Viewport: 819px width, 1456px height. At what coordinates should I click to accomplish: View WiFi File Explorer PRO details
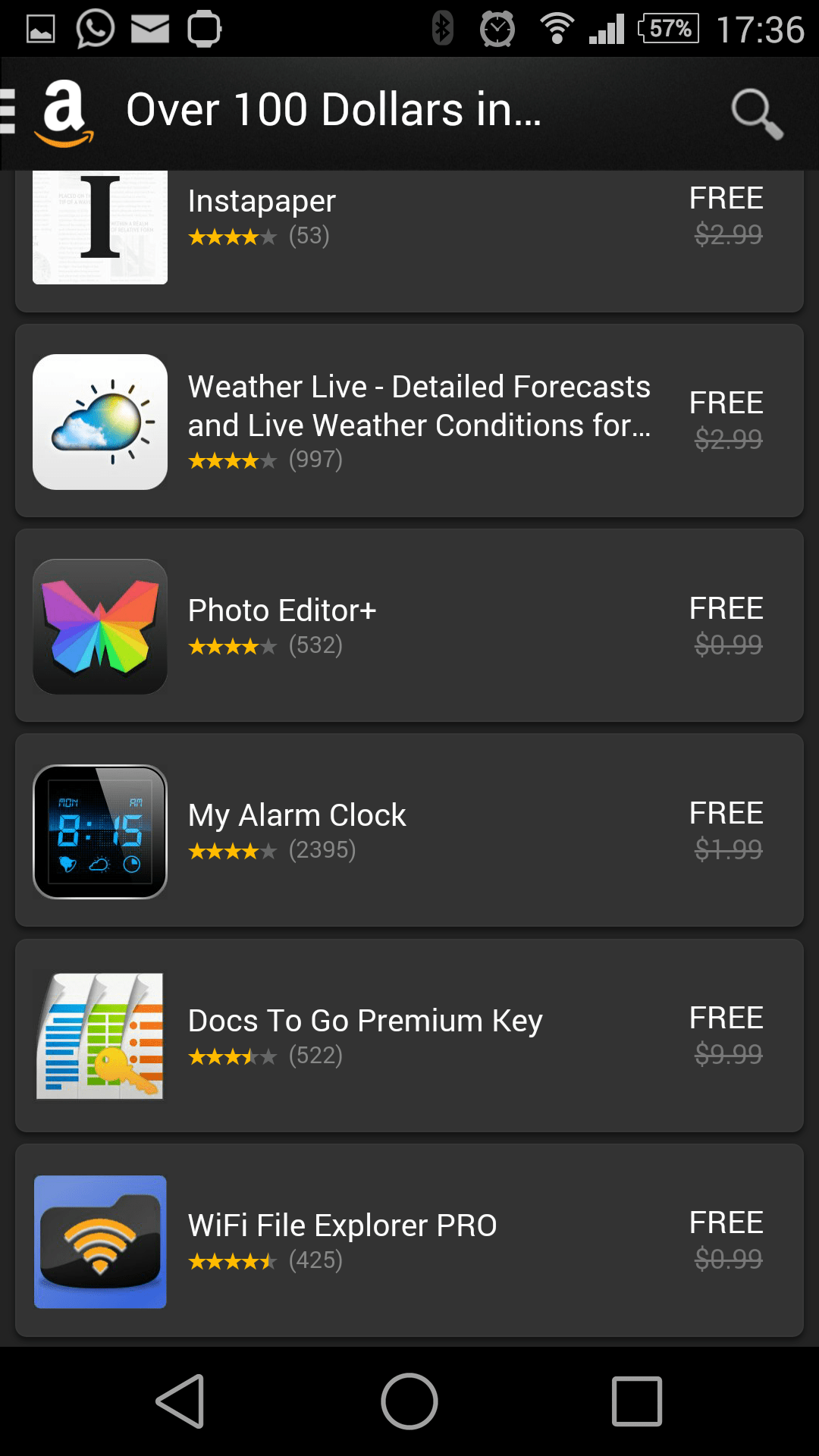(409, 1241)
